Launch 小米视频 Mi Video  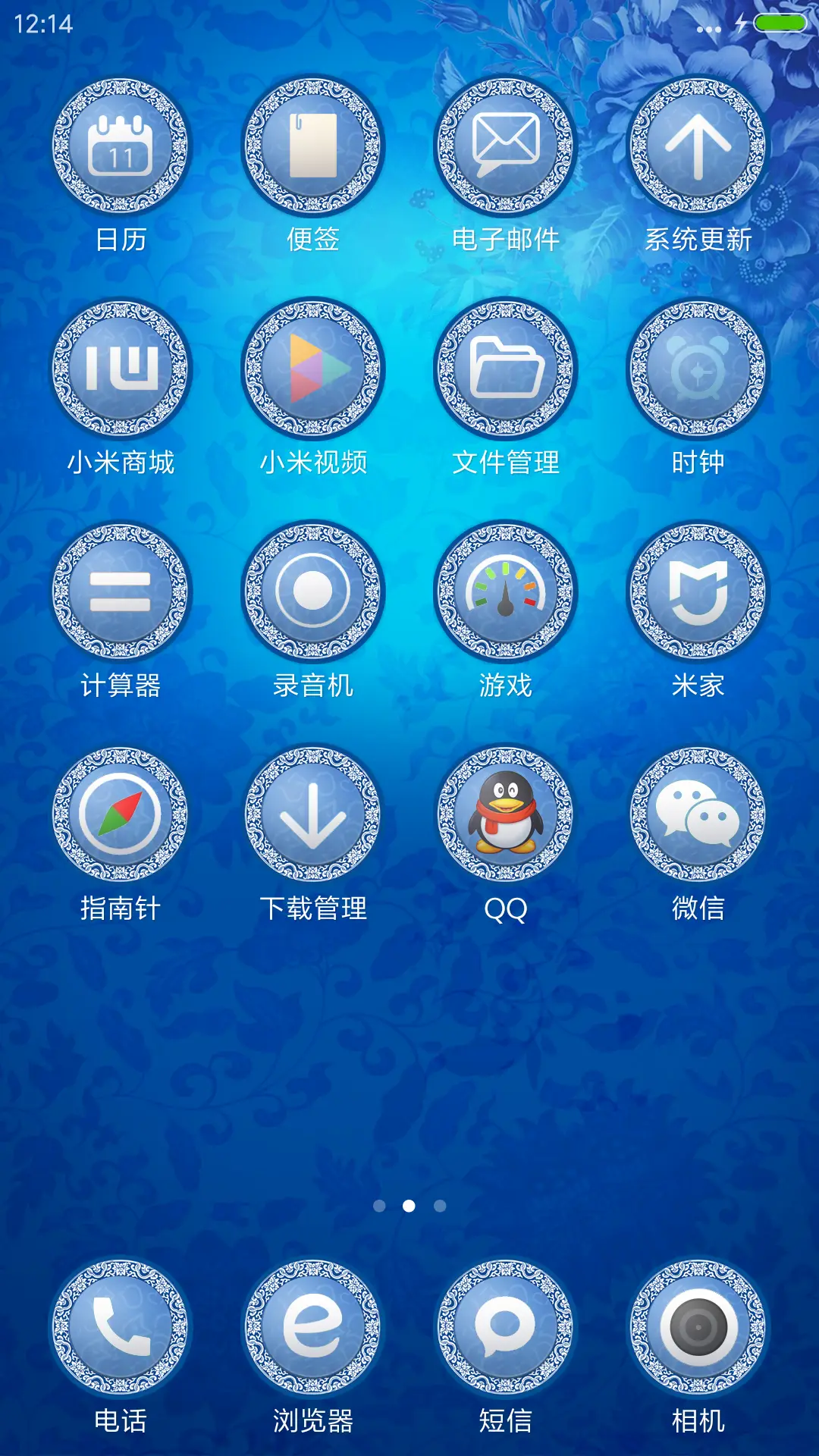pos(312,369)
